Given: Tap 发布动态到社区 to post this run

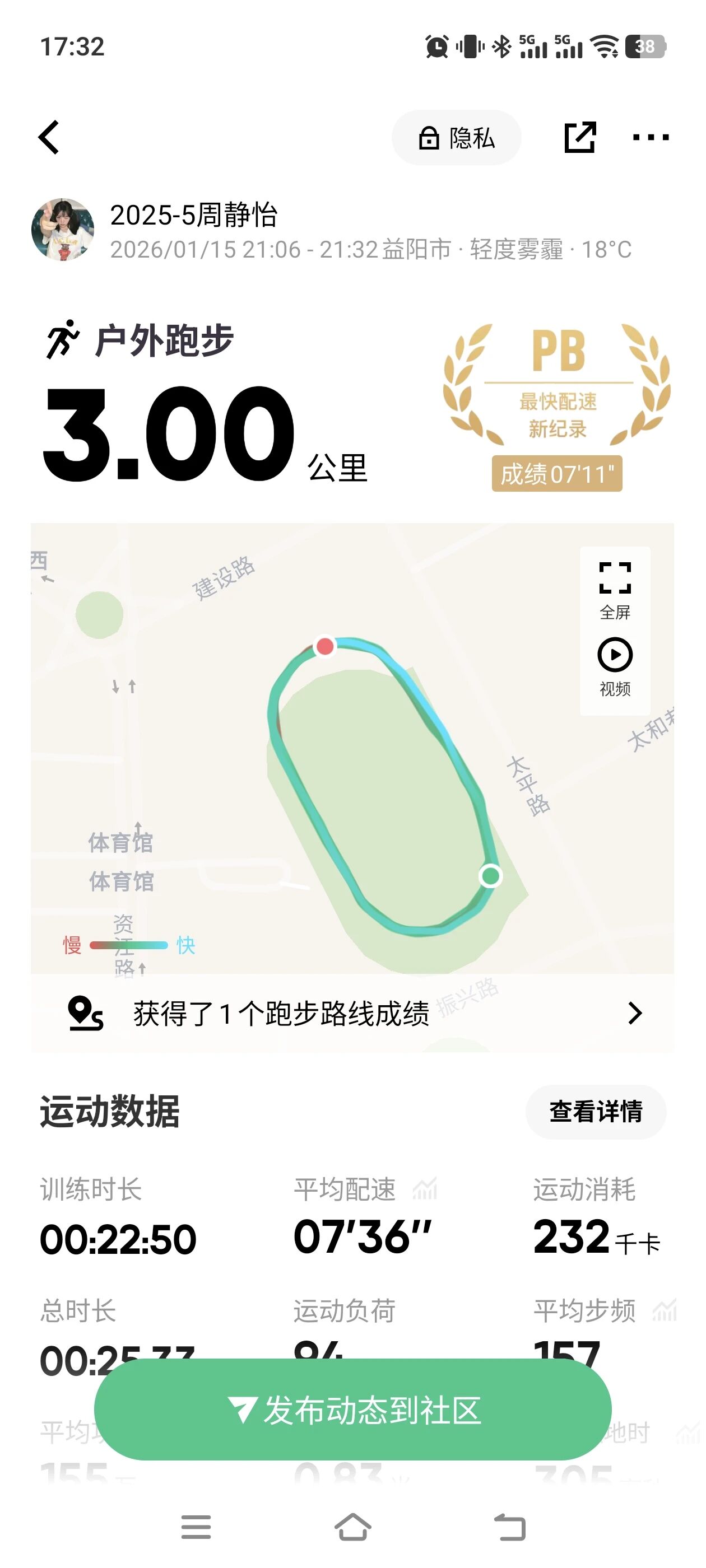Looking at the screenshot, I should pyautogui.click(x=352, y=1410).
